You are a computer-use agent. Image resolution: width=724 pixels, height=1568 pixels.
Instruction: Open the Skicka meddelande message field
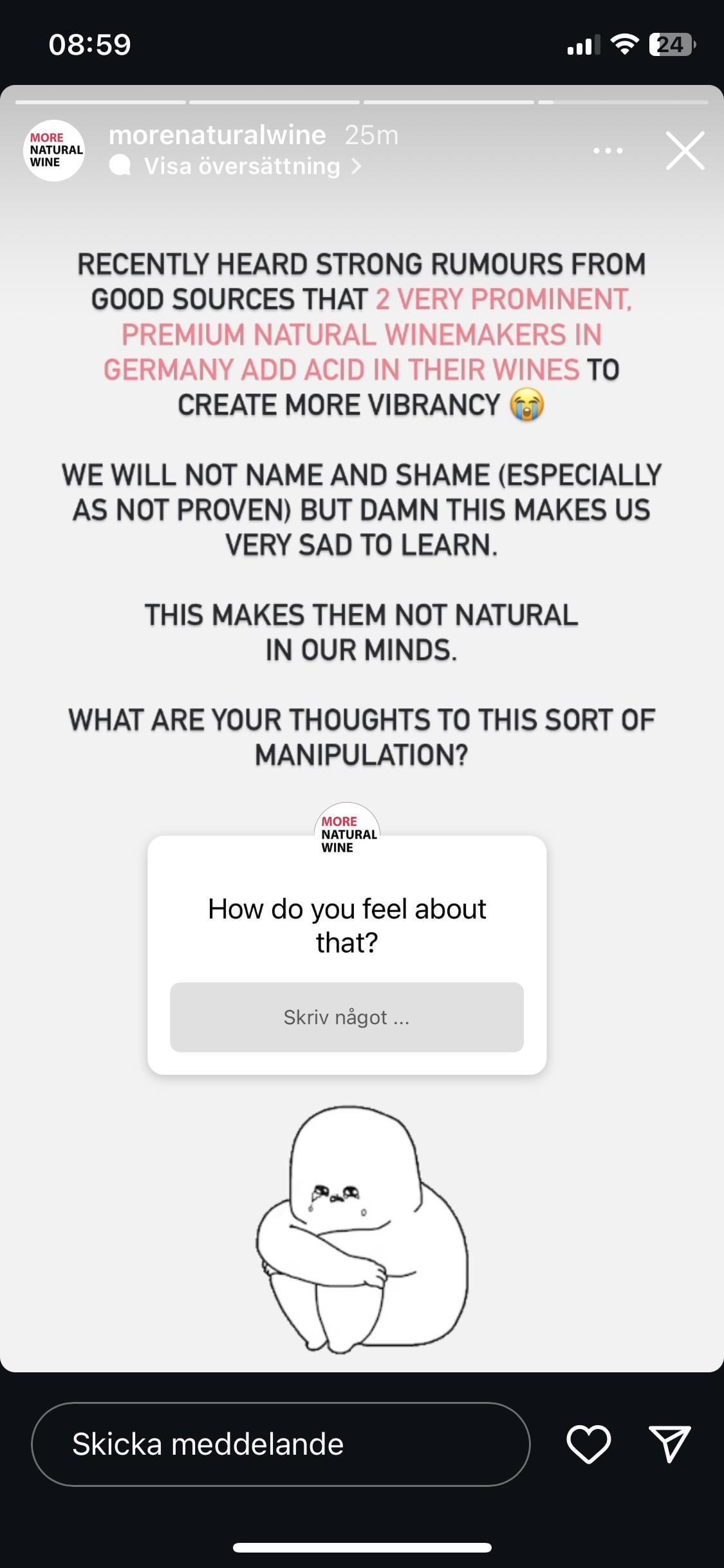tap(281, 1444)
